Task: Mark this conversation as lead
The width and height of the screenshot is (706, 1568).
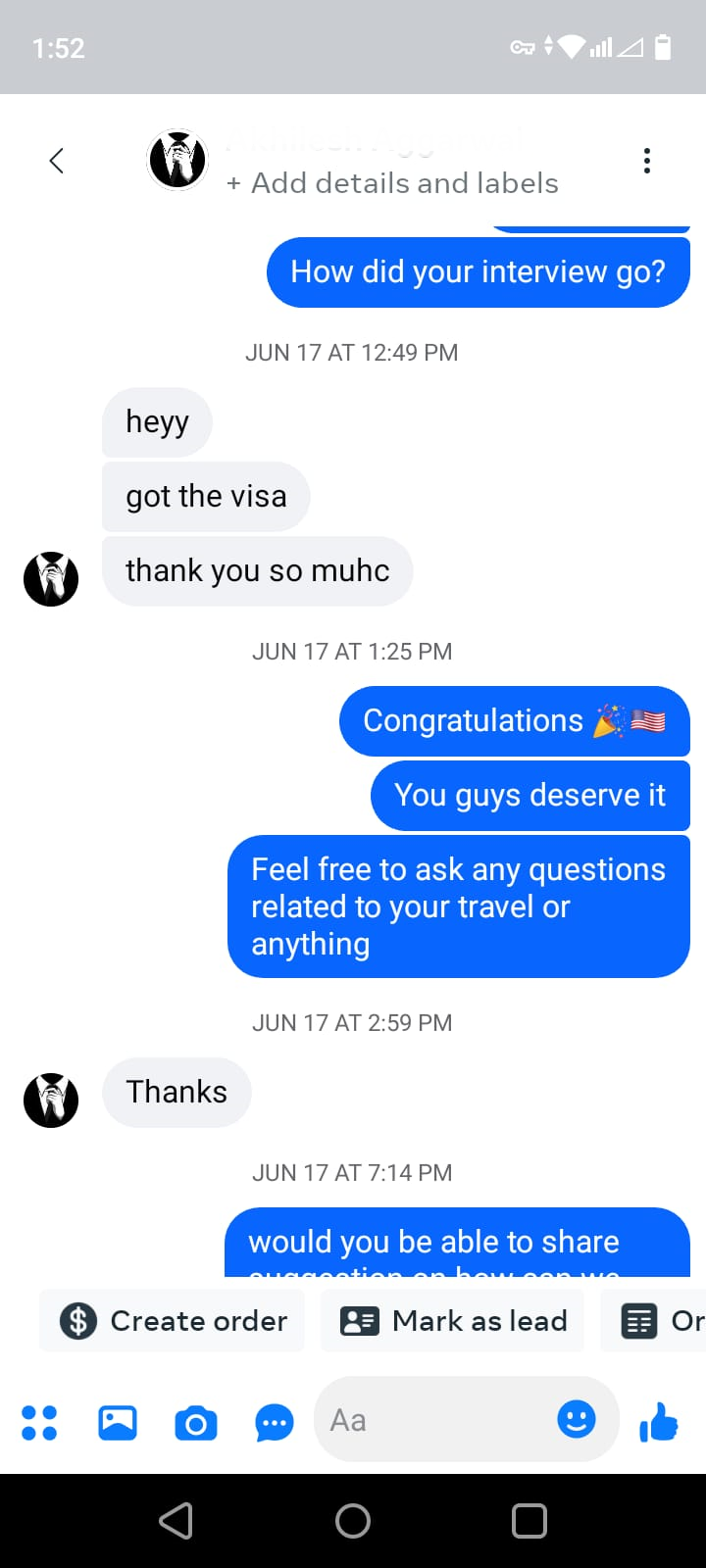Action: 453,1321
